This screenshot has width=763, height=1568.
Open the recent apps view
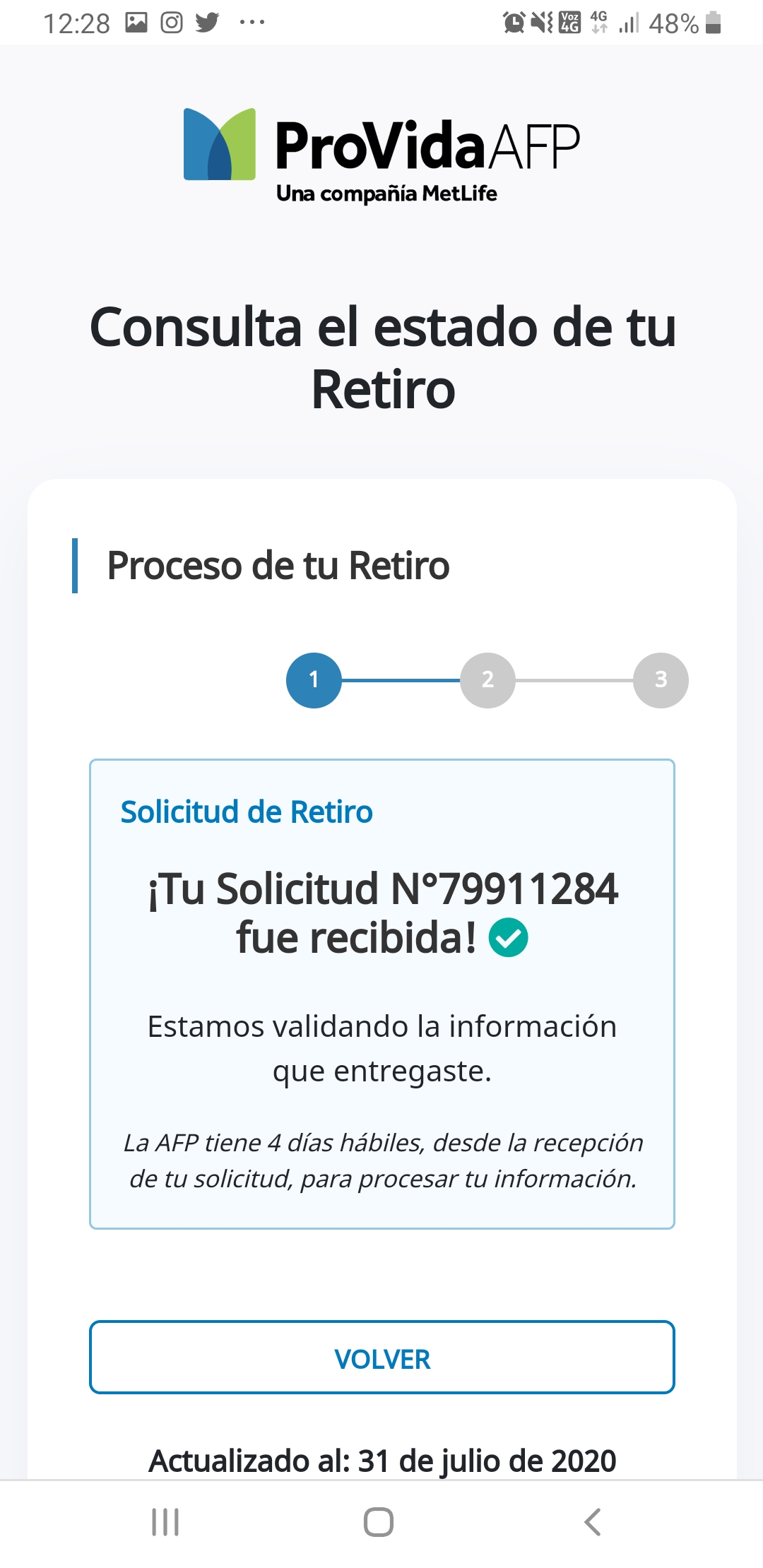click(x=165, y=1522)
